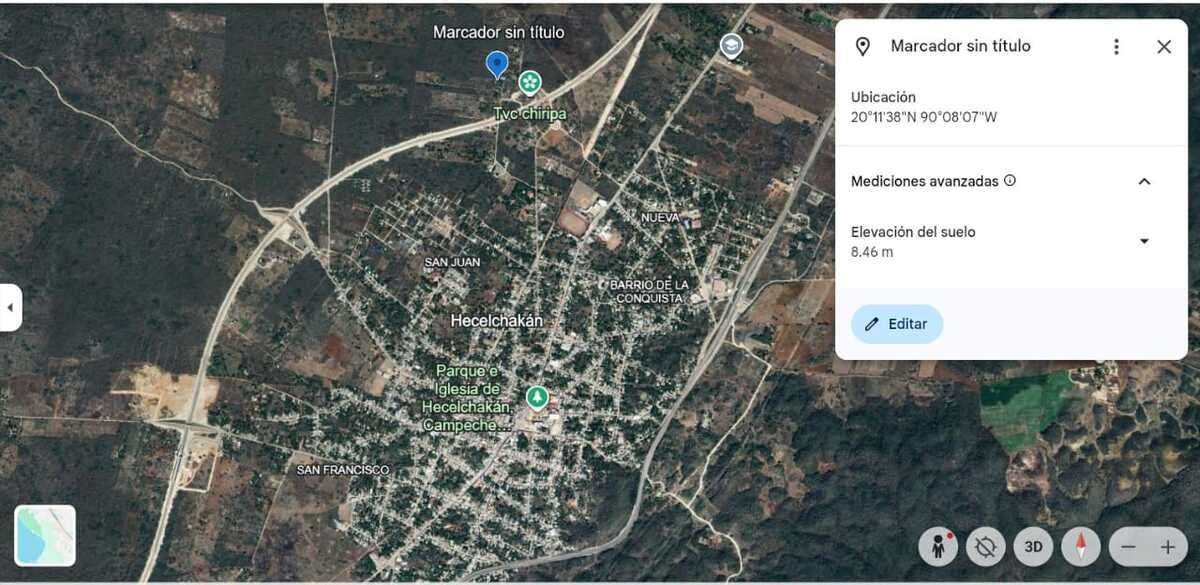Tap the Editar button
This screenshot has height=585, width=1200.
897,324
